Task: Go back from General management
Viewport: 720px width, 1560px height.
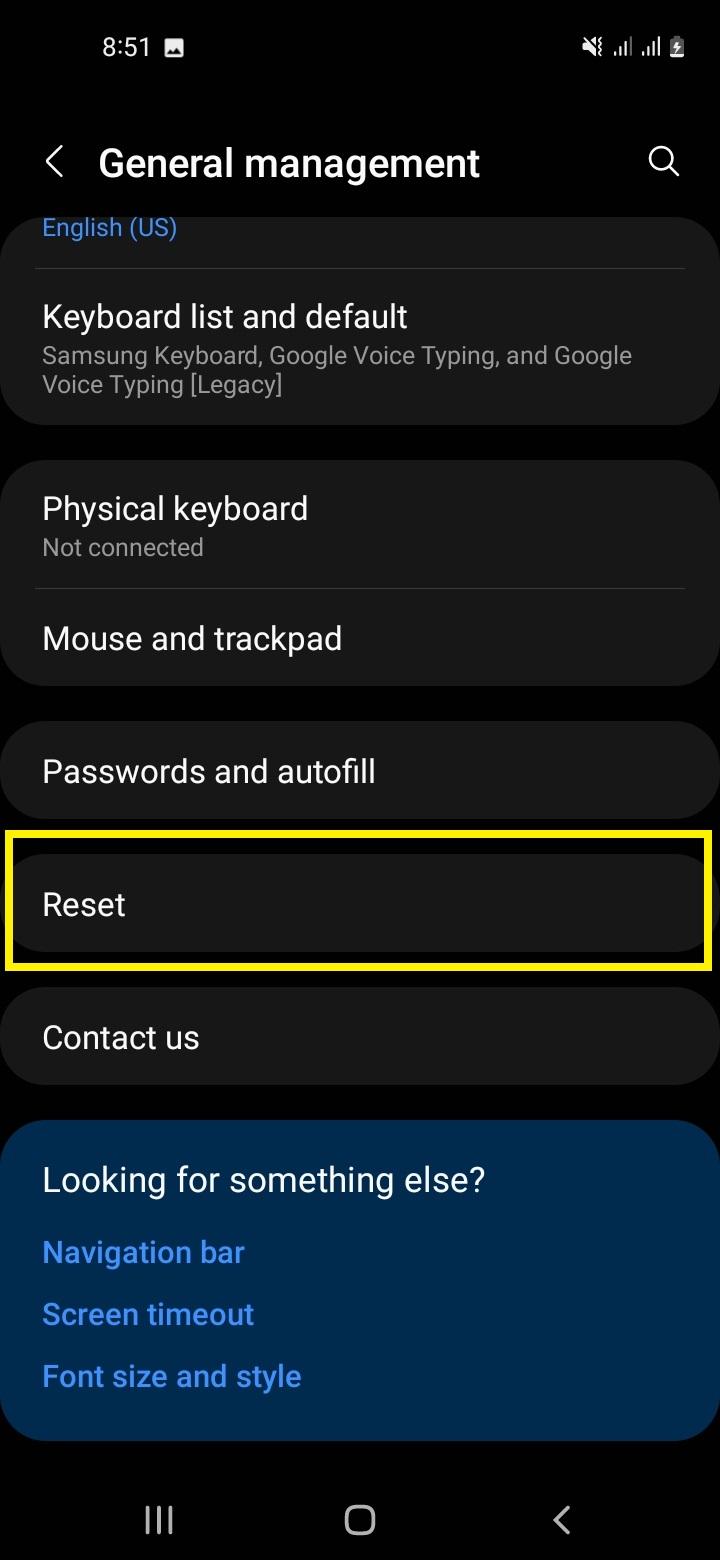Action: (x=55, y=162)
